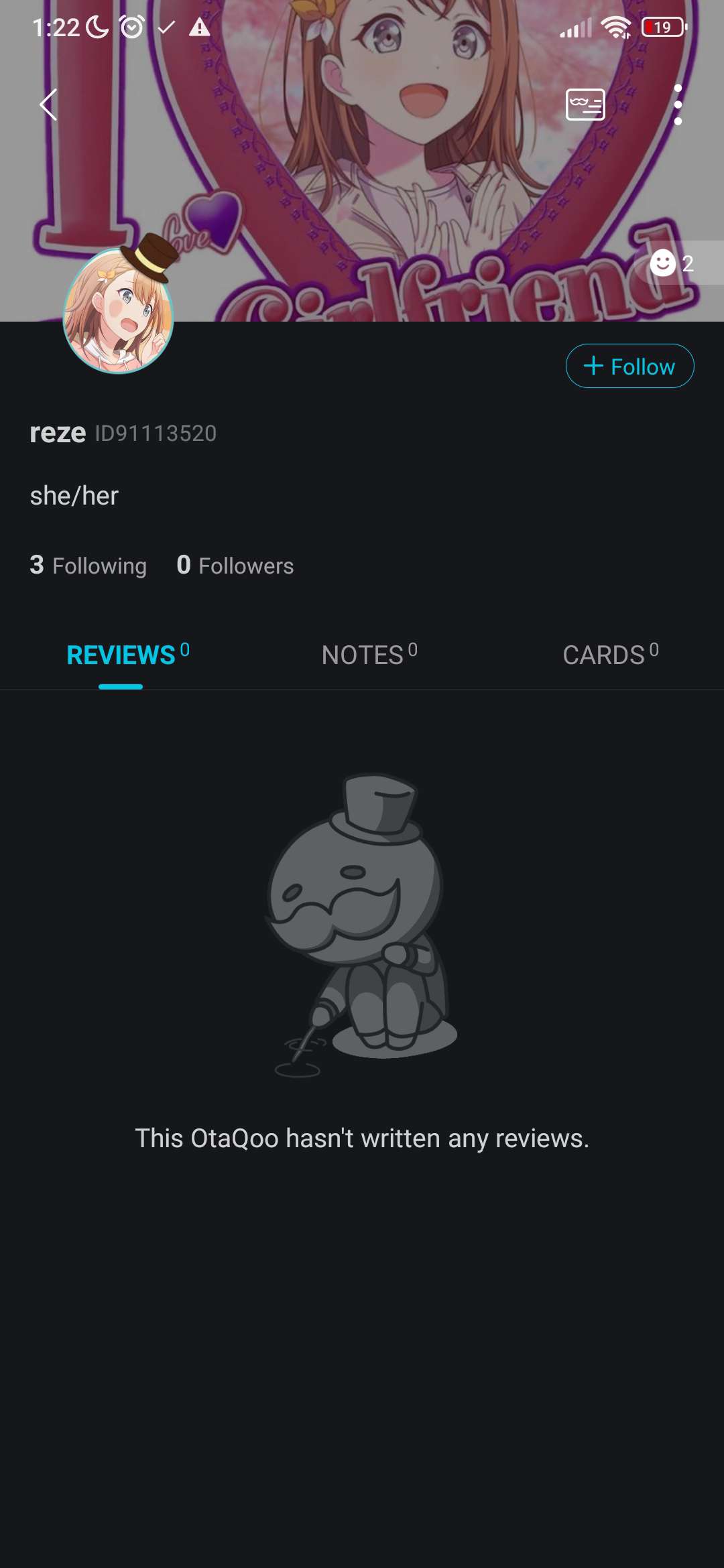The height and width of the screenshot is (1568, 724).
Task: Open the profile card icon
Action: [x=585, y=105]
